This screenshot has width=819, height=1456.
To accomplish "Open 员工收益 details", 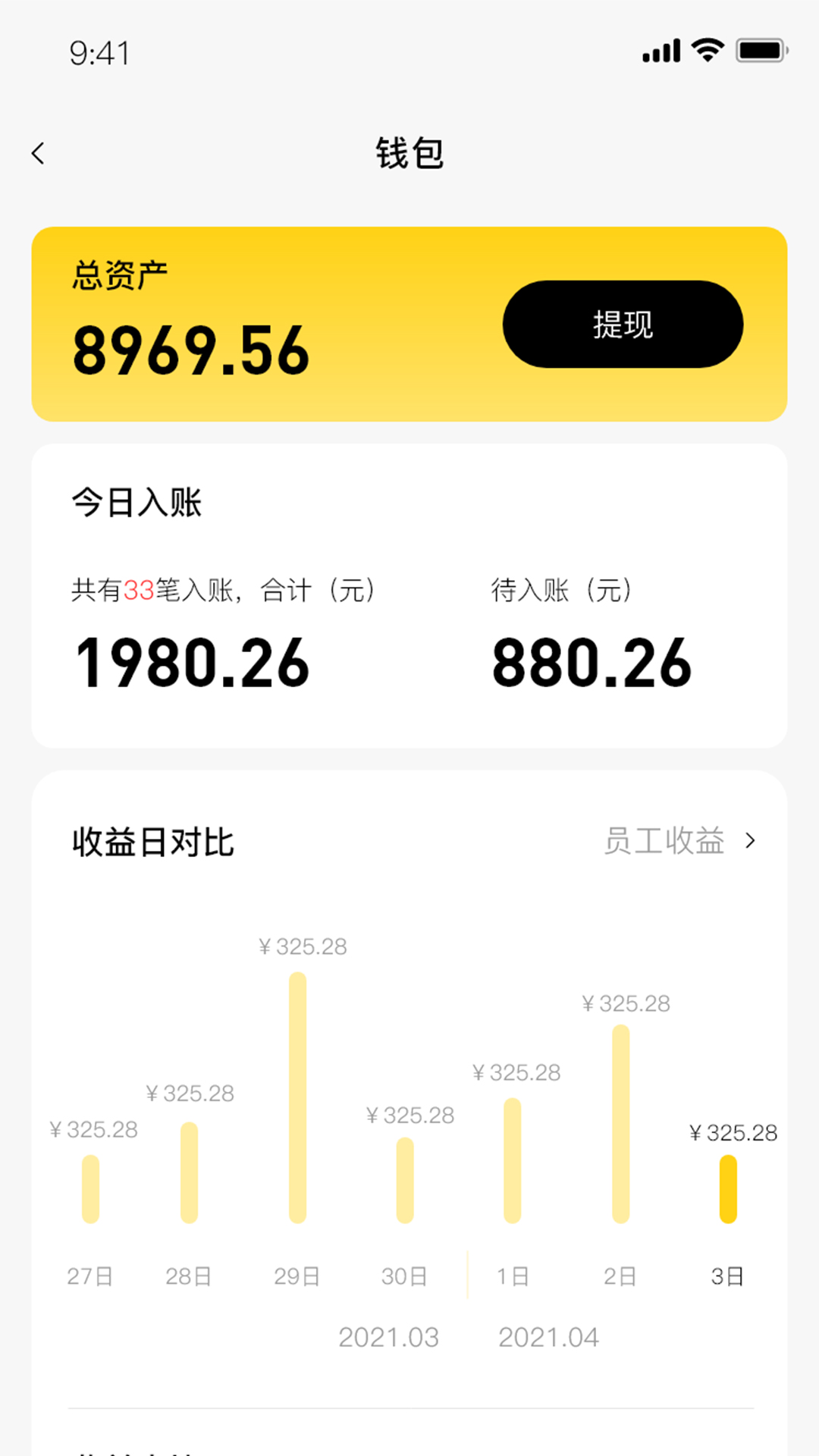I will point(679,841).
